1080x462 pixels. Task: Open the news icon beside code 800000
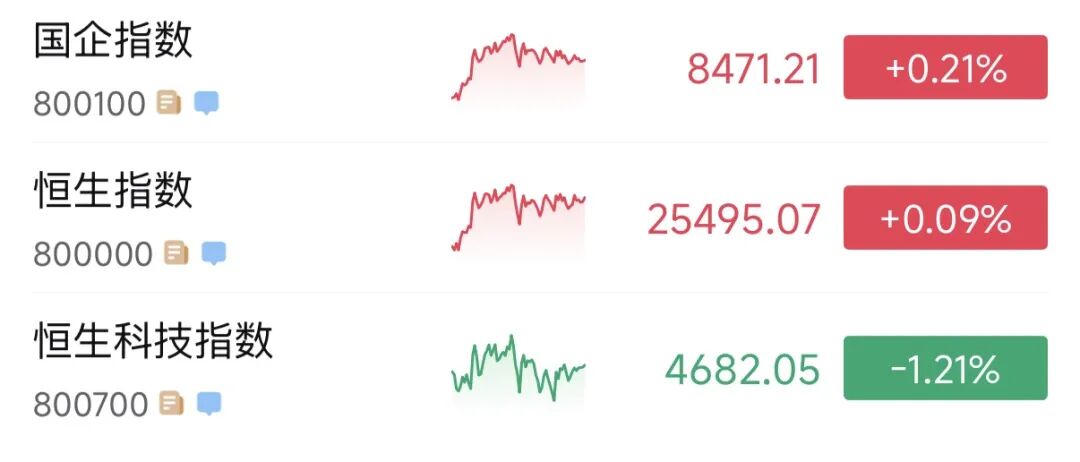(176, 253)
